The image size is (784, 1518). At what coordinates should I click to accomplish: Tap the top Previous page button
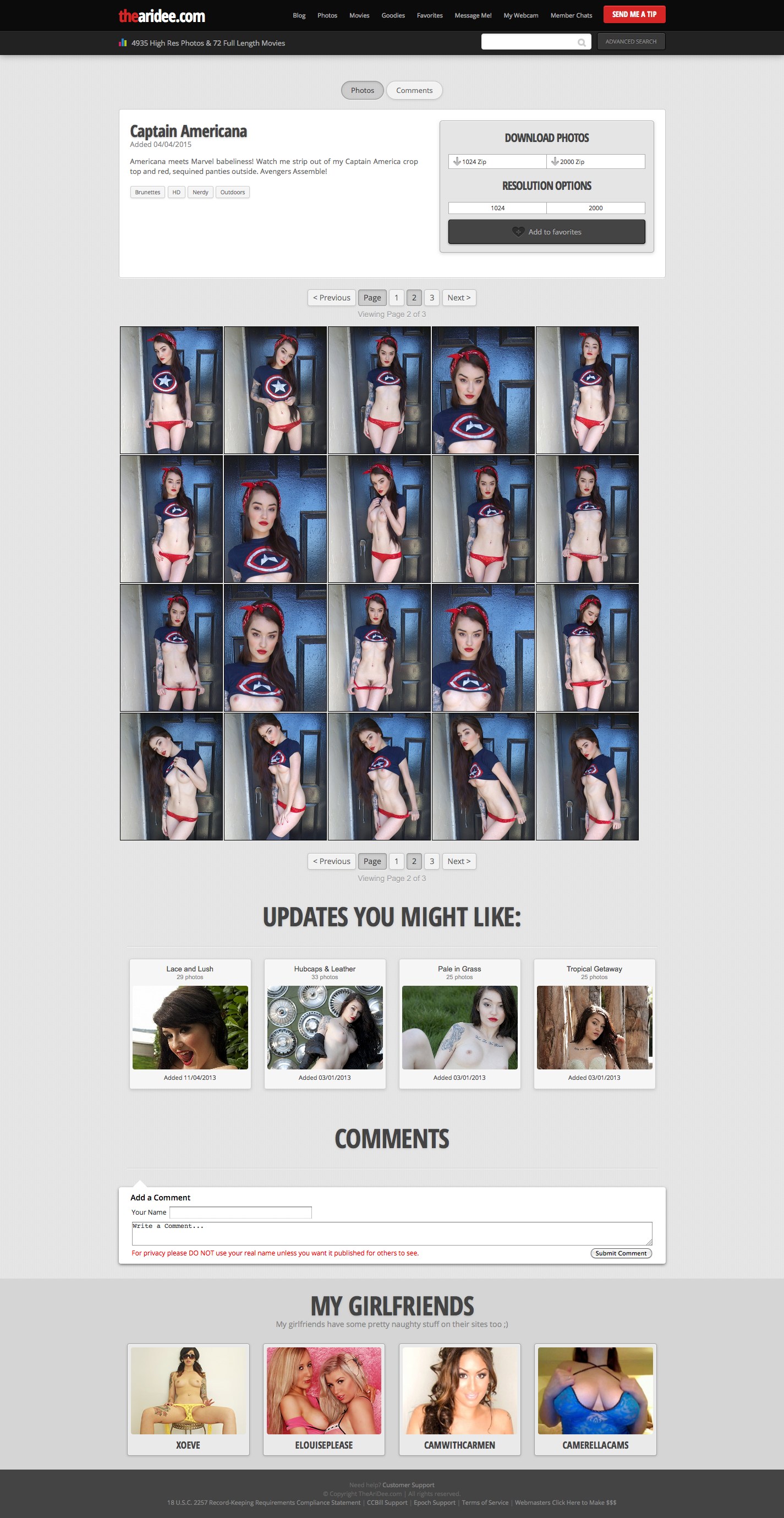click(332, 298)
